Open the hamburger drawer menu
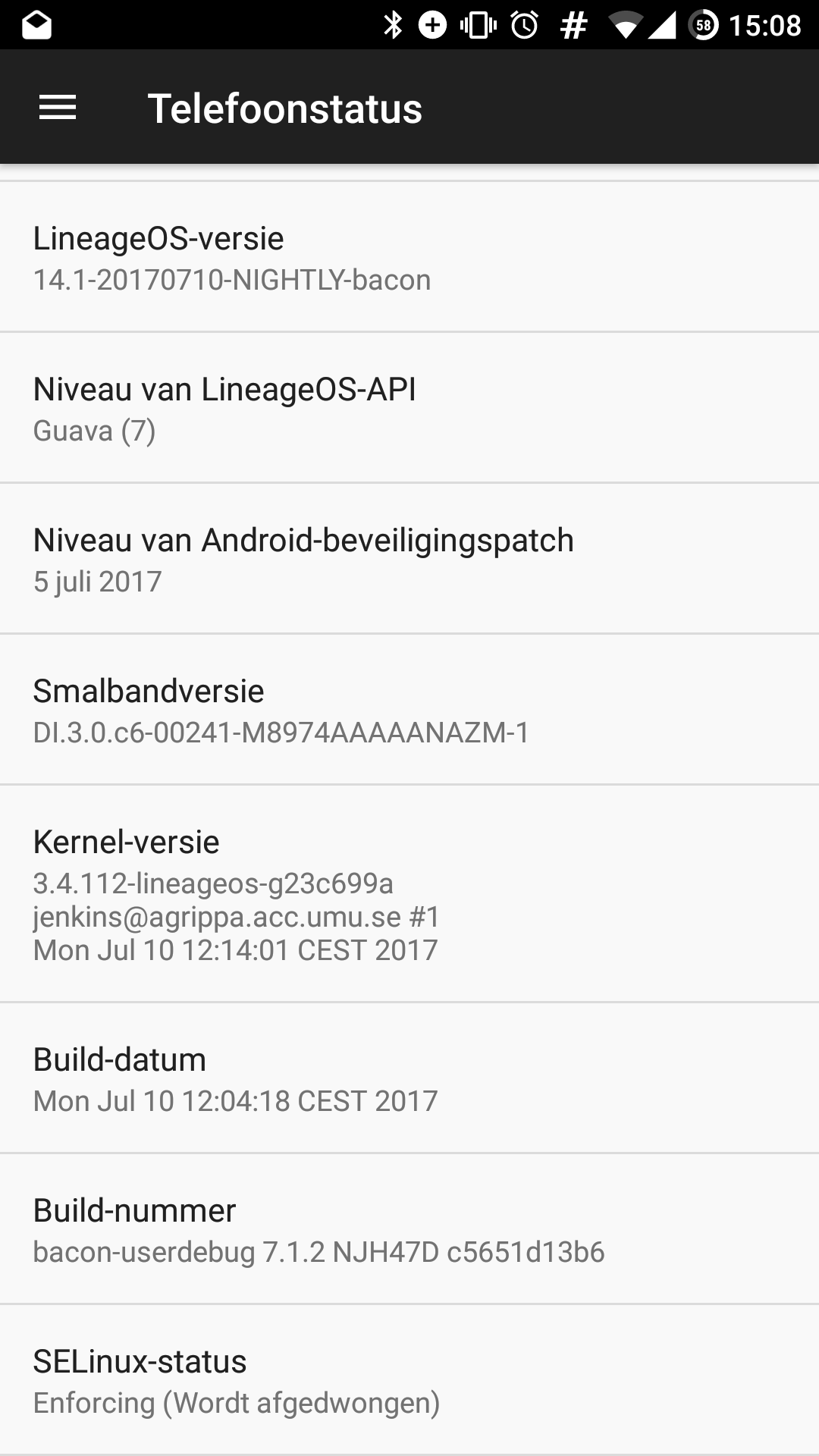819x1456 pixels. pyautogui.click(x=58, y=108)
